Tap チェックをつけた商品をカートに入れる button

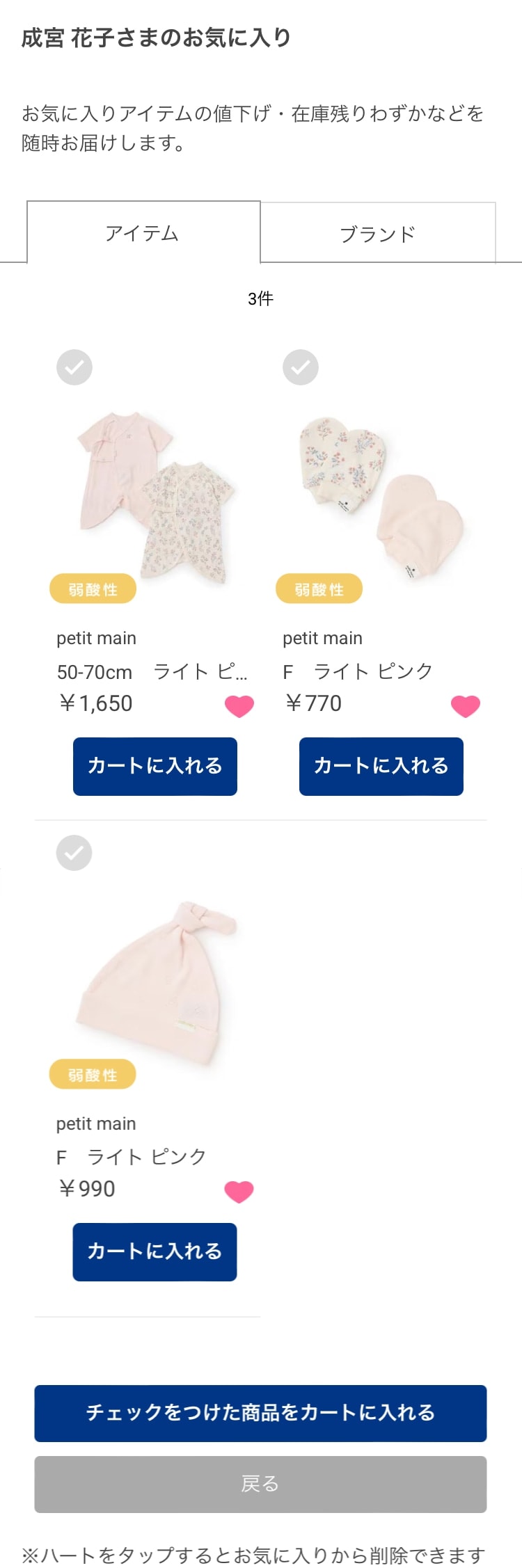[260, 1413]
